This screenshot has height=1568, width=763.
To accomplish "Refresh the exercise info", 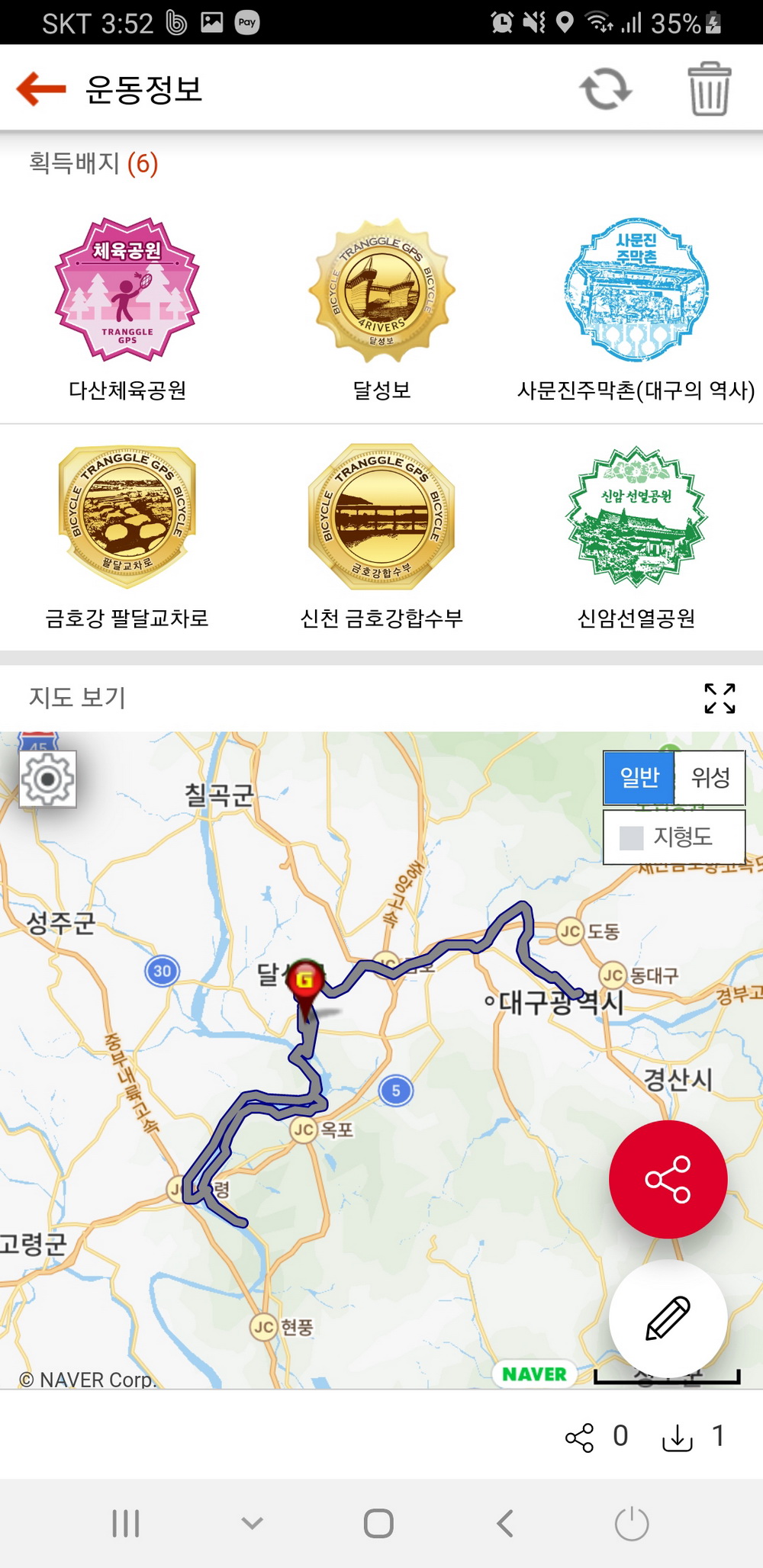I will (605, 89).
